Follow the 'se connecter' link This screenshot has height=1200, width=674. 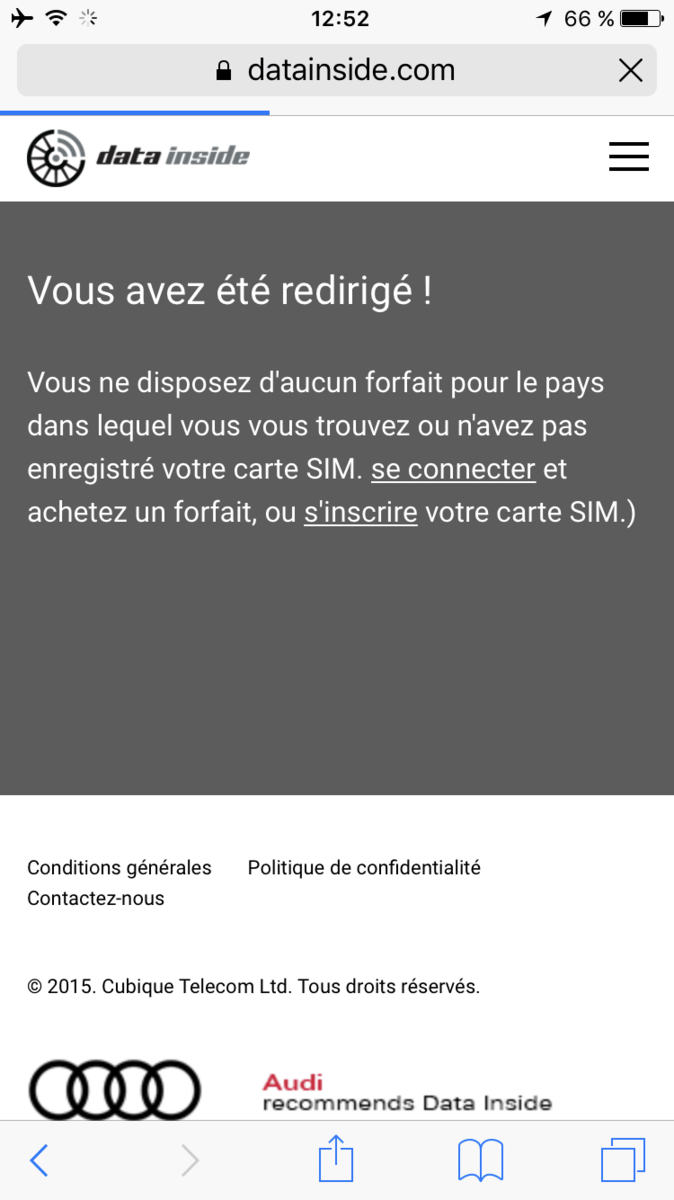coord(453,469)
